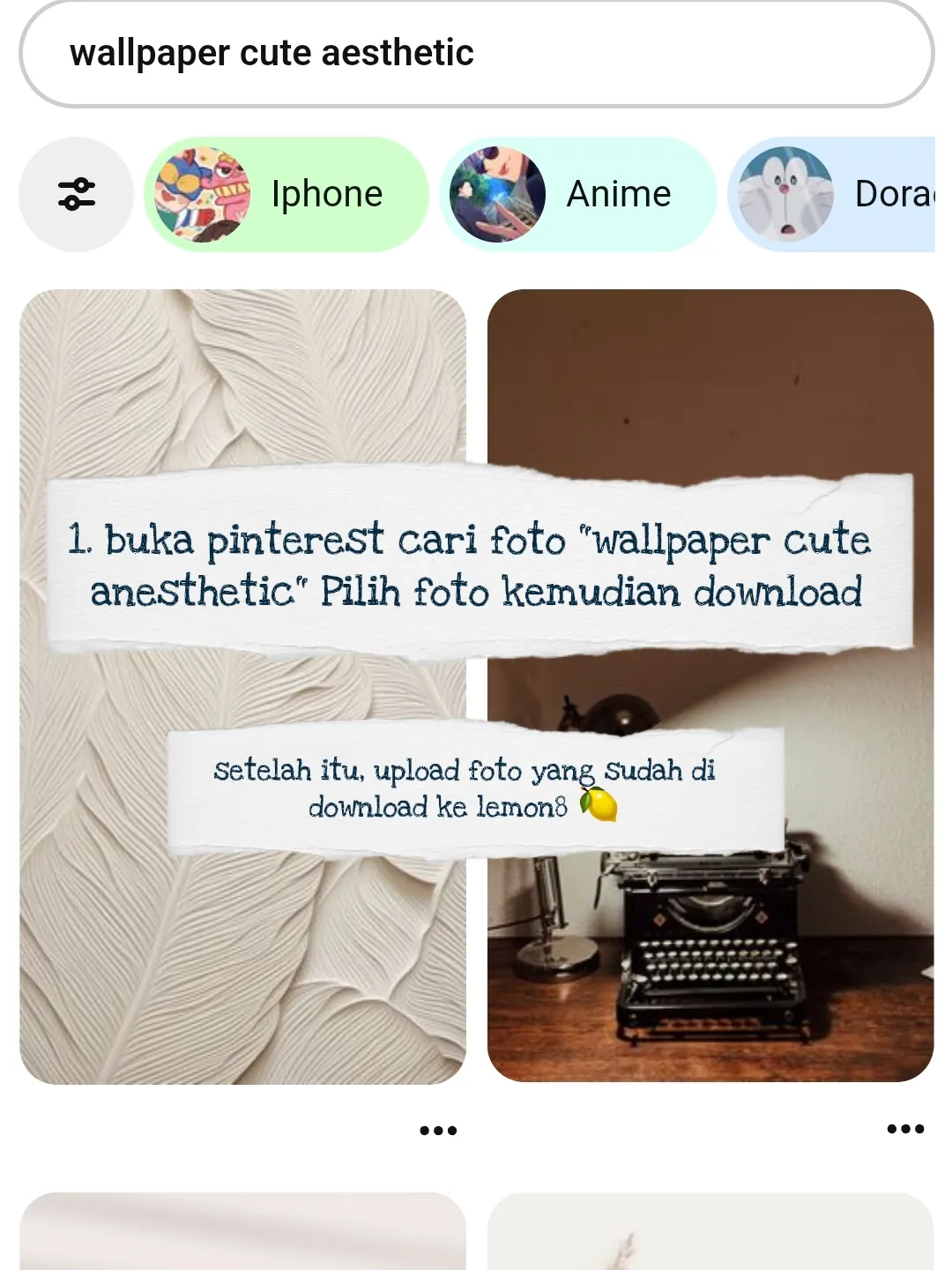Open more options under the typewriter pin
Image resolution: width=952 pixels, height=1270 pixels.
point(905,1129)
